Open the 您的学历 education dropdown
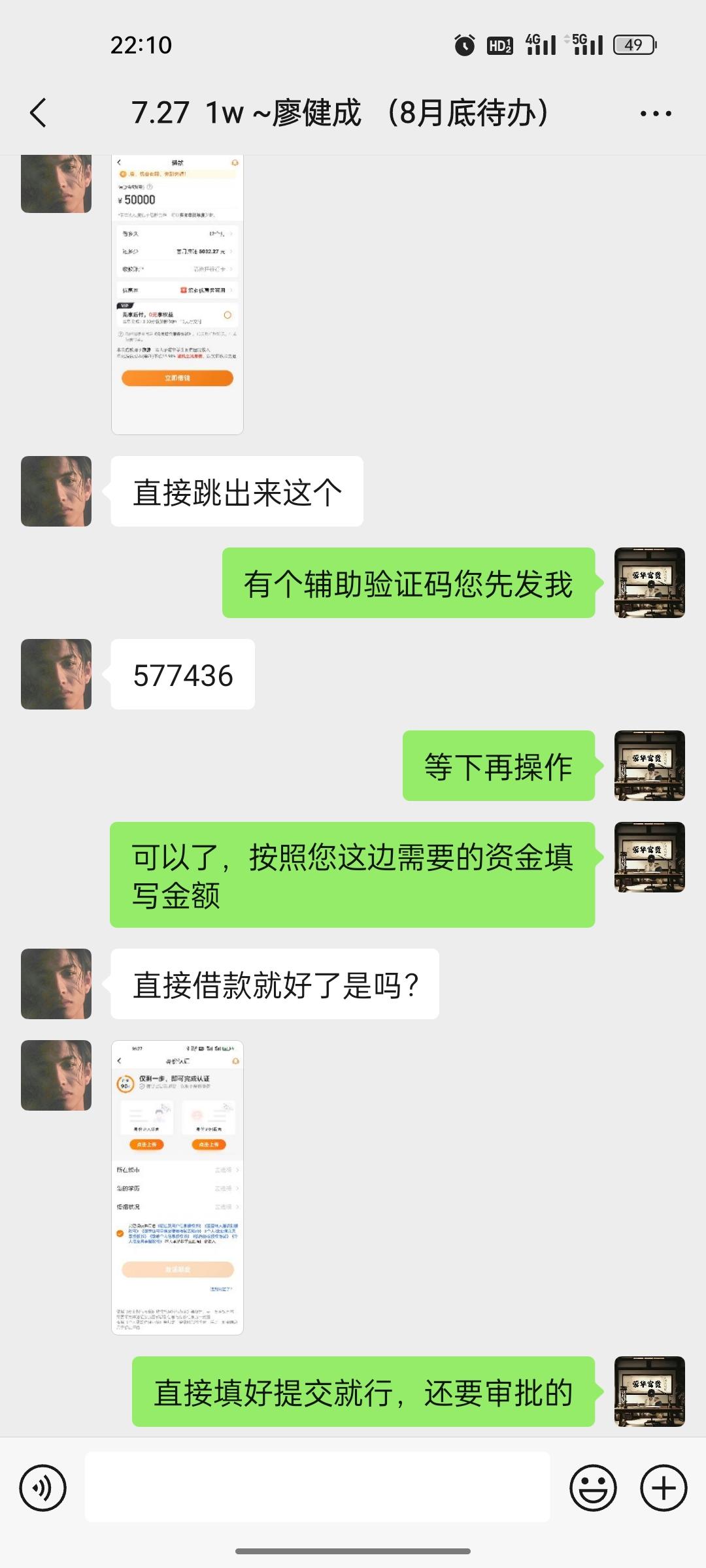This screenshot has width=706, height=1568. click(176, 1188)
